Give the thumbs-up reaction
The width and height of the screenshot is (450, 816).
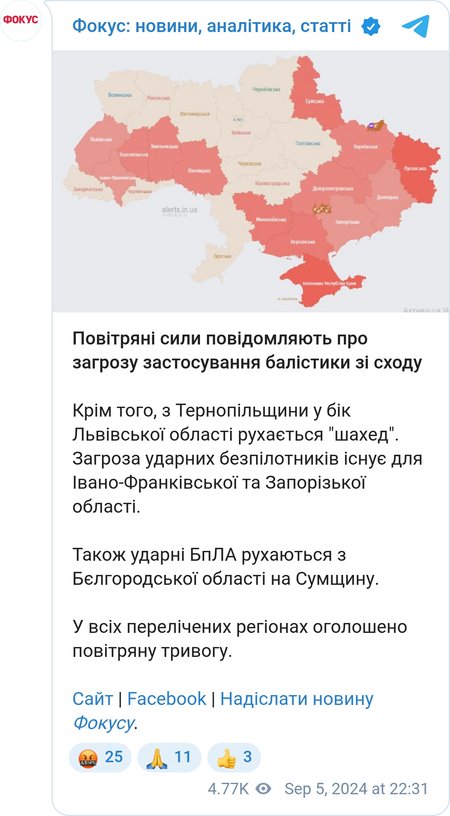click(x=234, y=757)
